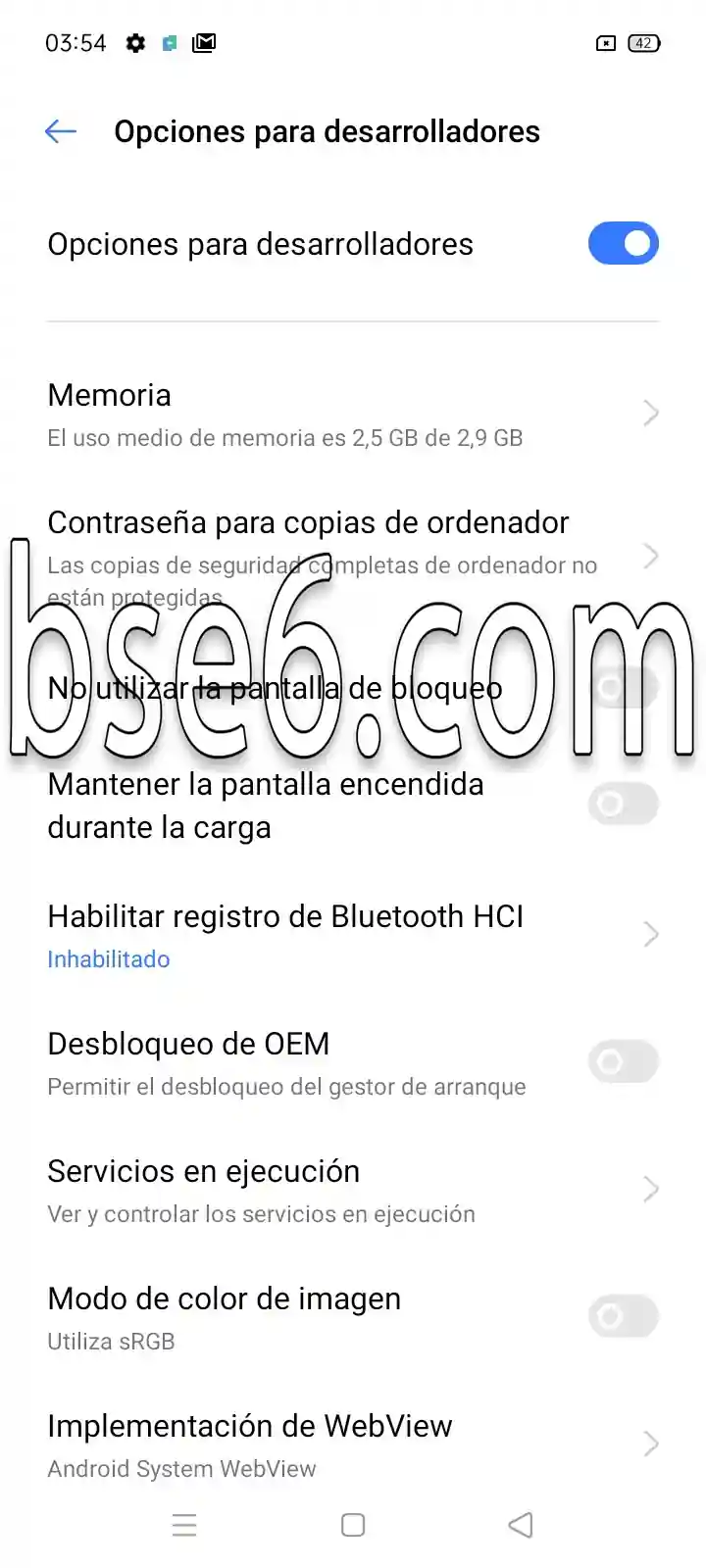Enable Mantener la pantalla encendida durante la carga
Screen dimensions: 706x1568
click(x=623, y=805)
